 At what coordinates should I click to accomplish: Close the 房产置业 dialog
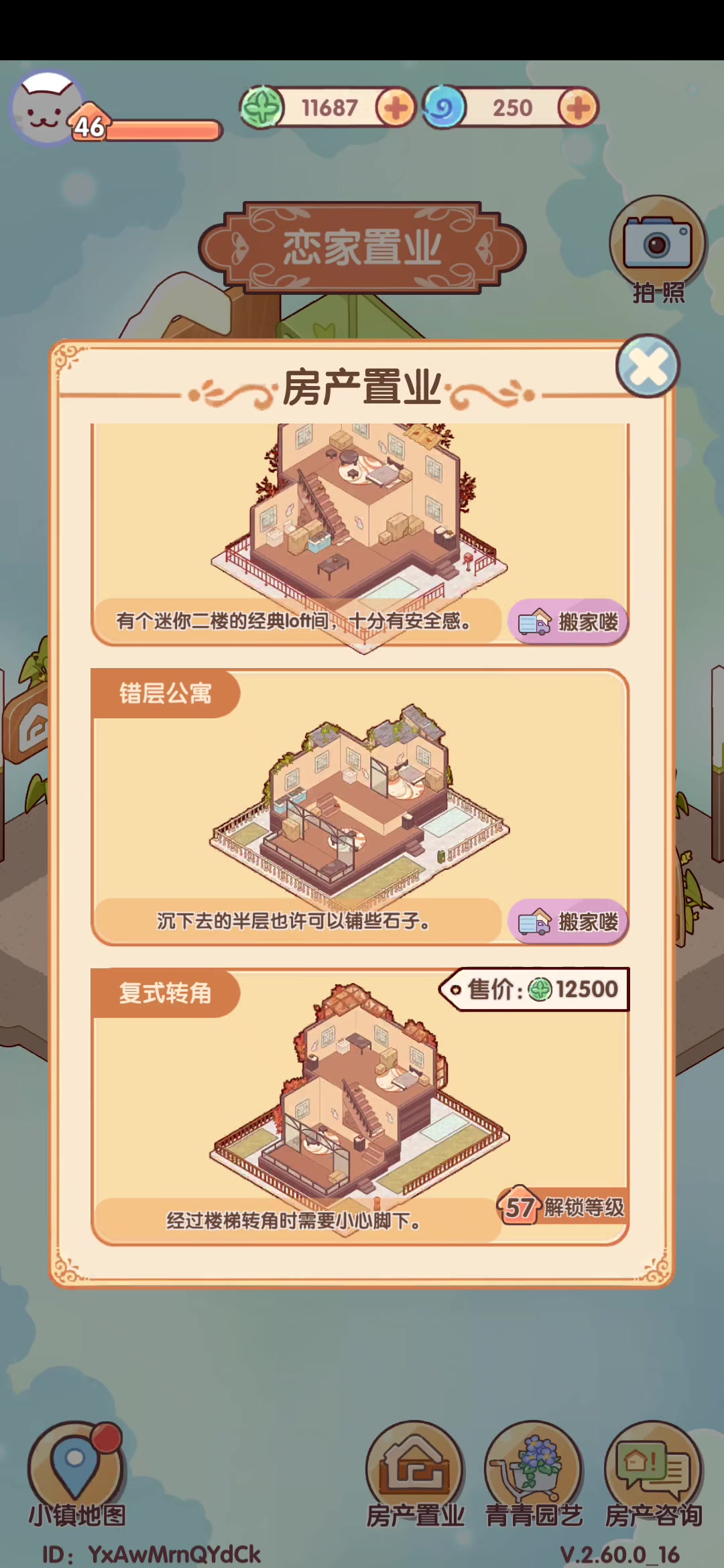point(648,366)
